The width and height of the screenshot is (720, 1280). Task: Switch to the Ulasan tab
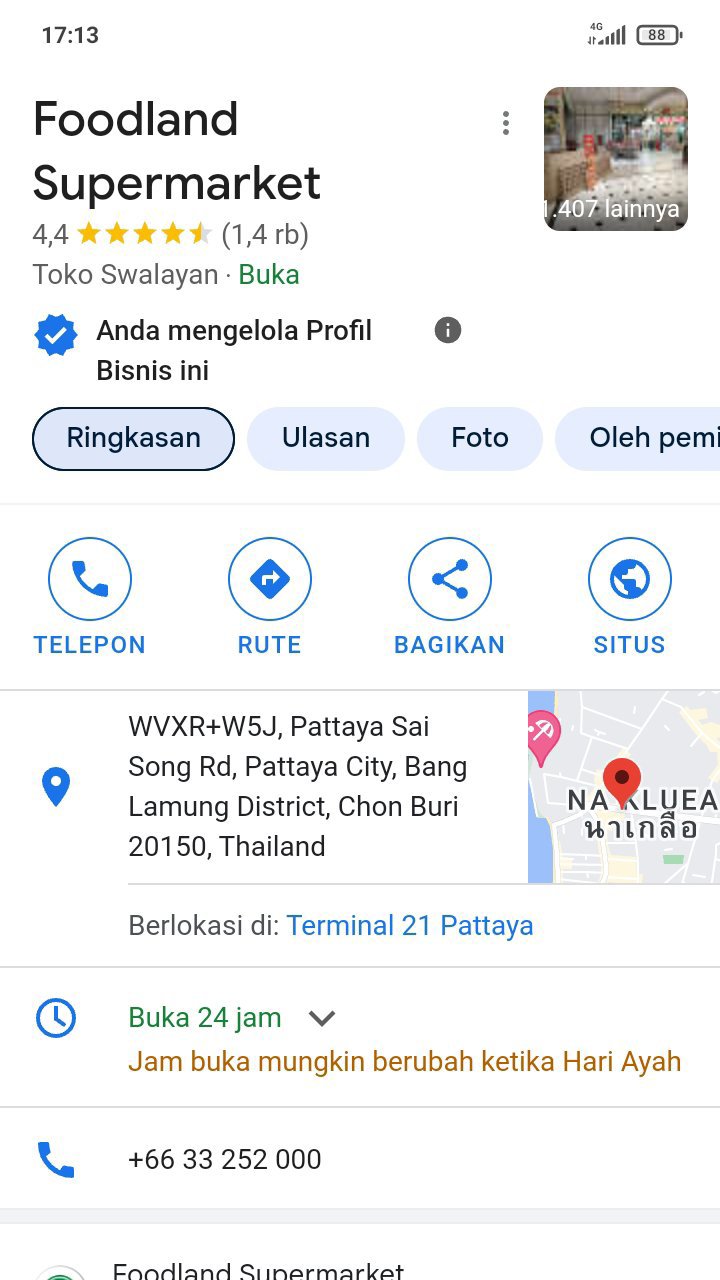coord(326,438)
